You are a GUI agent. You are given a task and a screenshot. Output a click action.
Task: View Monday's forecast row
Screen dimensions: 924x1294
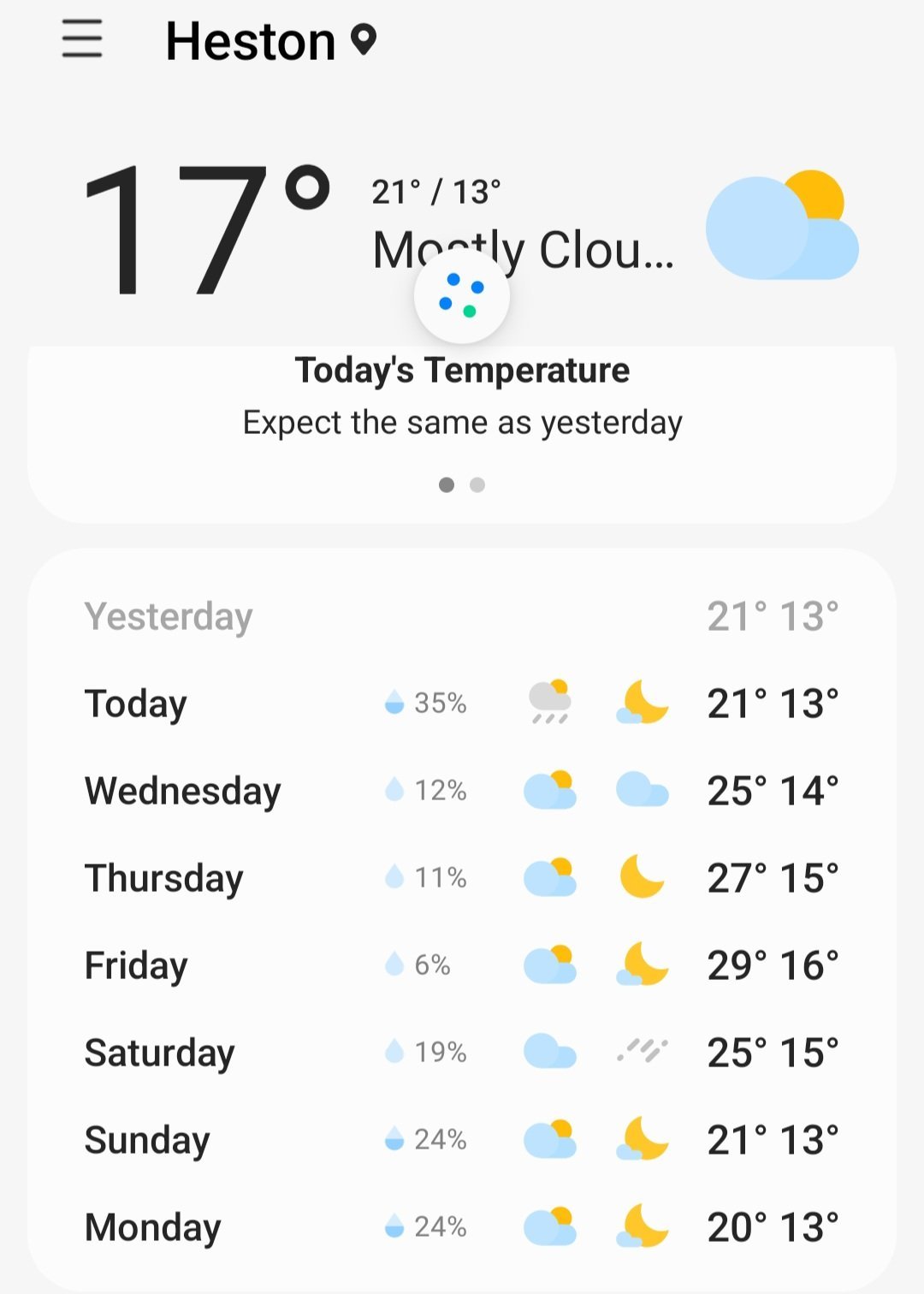[x=462, y=1227]
